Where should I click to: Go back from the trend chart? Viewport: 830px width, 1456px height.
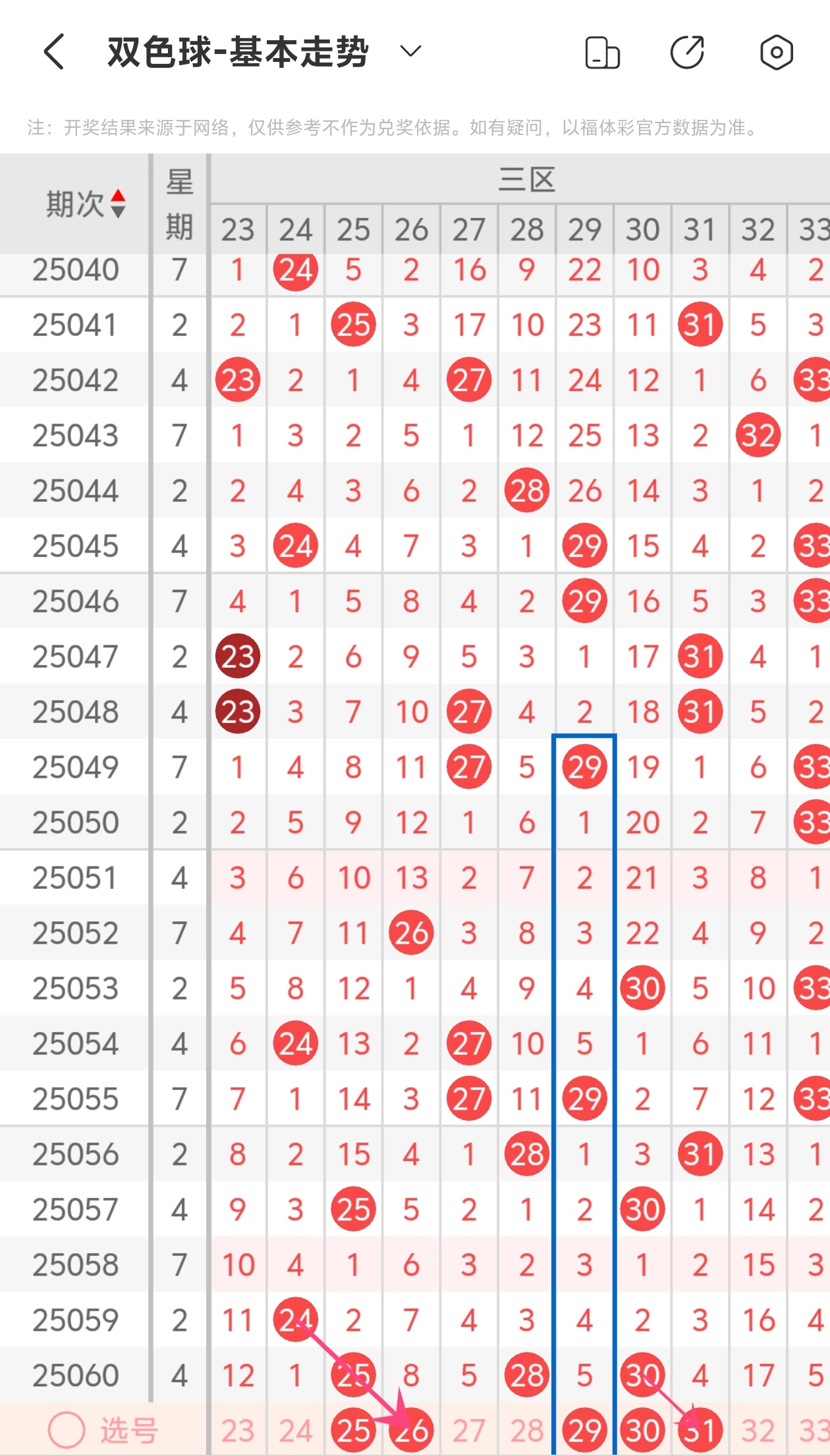[x=54, y=52]
